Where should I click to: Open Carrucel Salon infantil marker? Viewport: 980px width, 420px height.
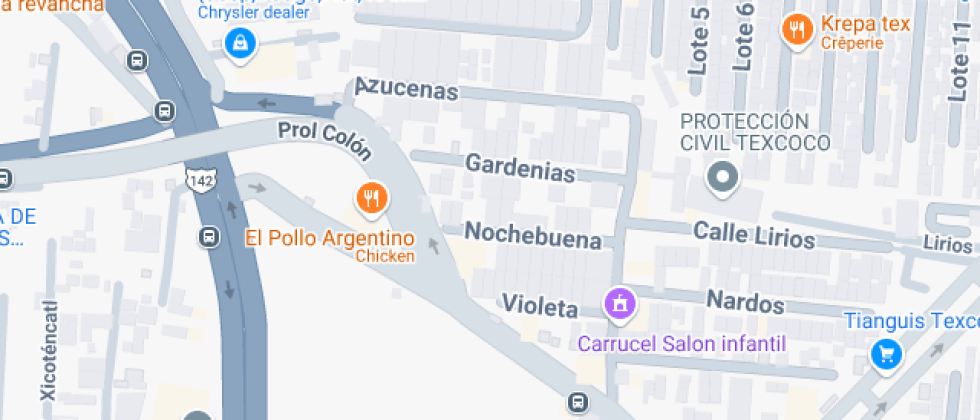(x=620, y=302)
